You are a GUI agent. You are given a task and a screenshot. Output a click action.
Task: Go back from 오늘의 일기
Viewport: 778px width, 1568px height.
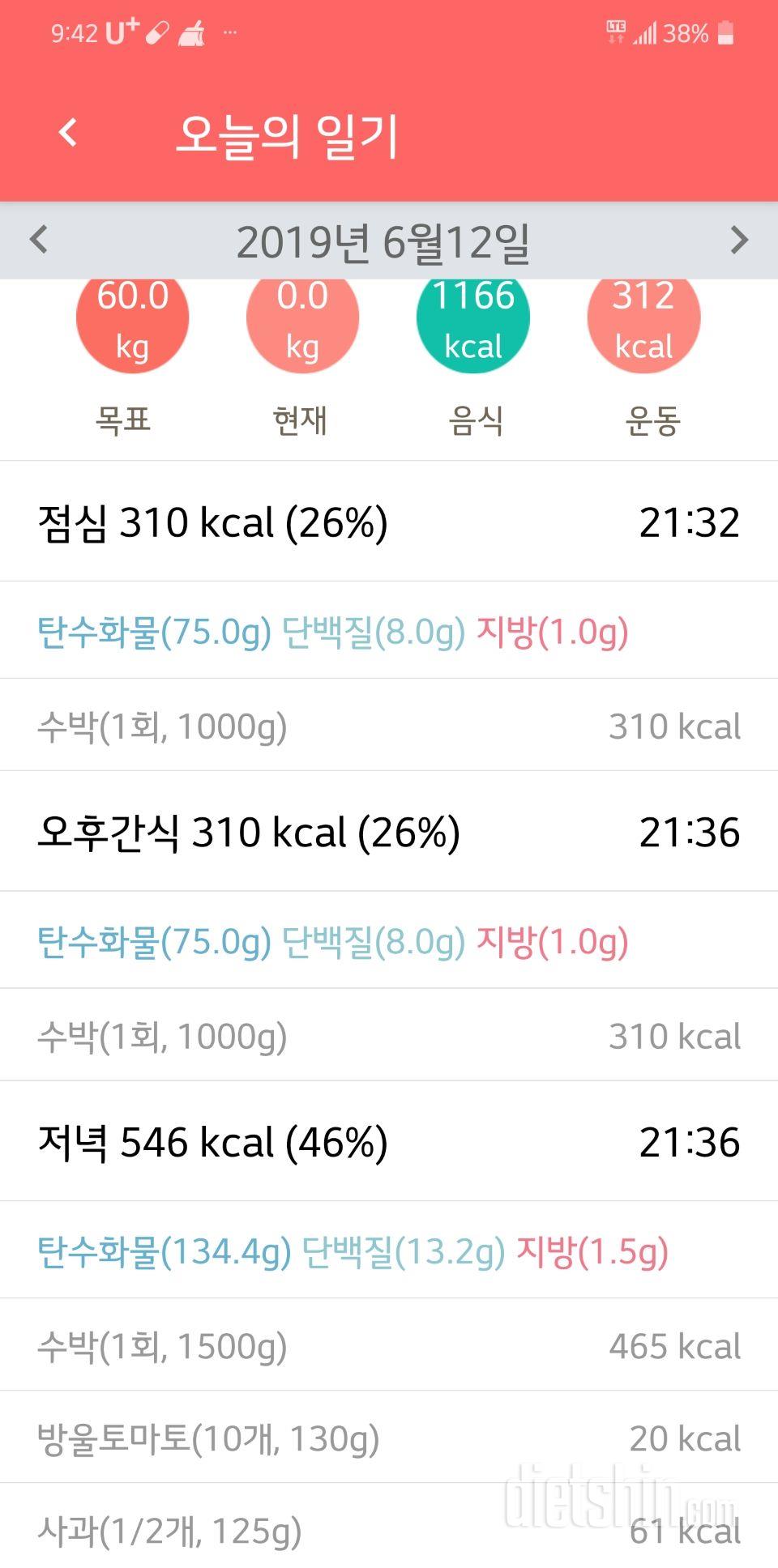pos(68,133)
